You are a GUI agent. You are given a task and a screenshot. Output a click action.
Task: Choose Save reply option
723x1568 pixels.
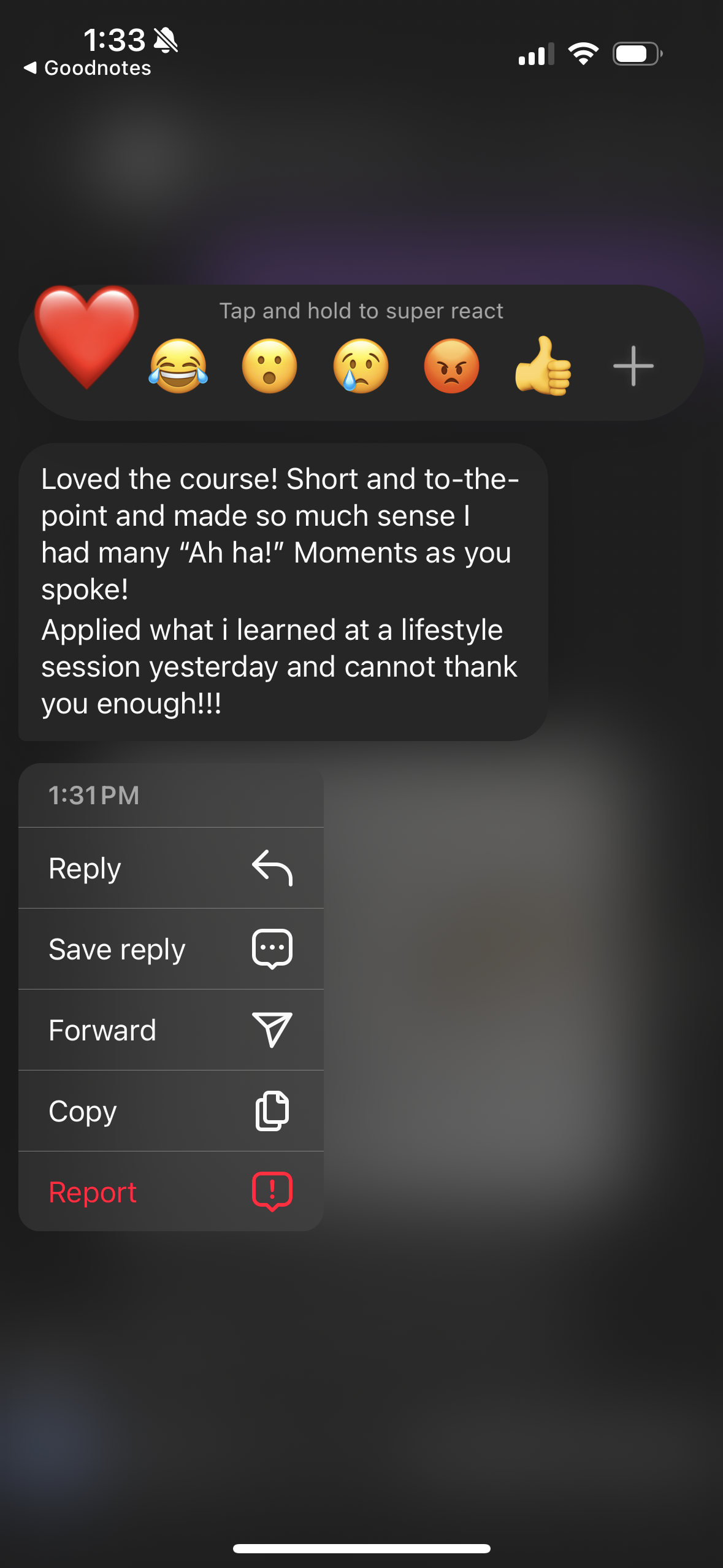point(170,949)
